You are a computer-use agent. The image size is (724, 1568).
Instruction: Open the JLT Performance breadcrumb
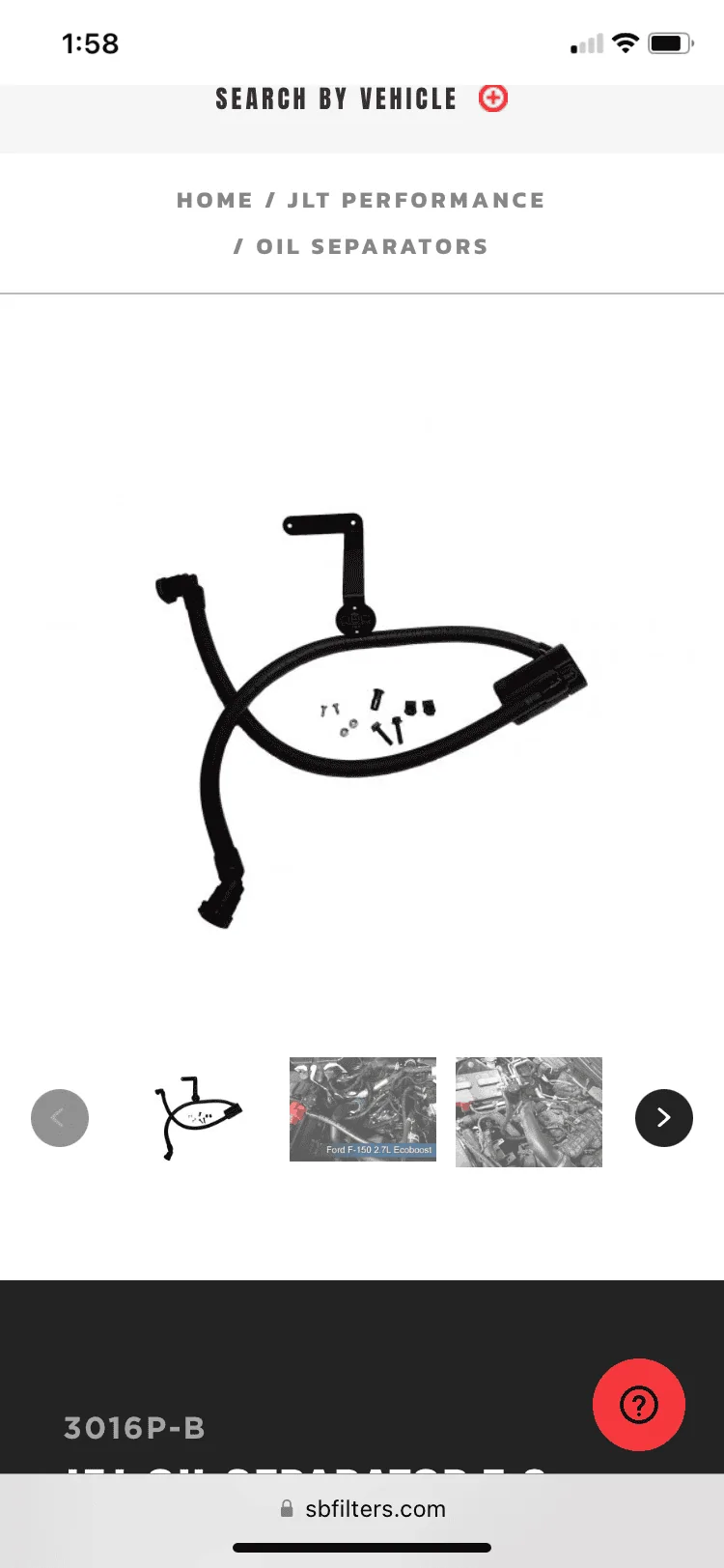click(416, 201)
